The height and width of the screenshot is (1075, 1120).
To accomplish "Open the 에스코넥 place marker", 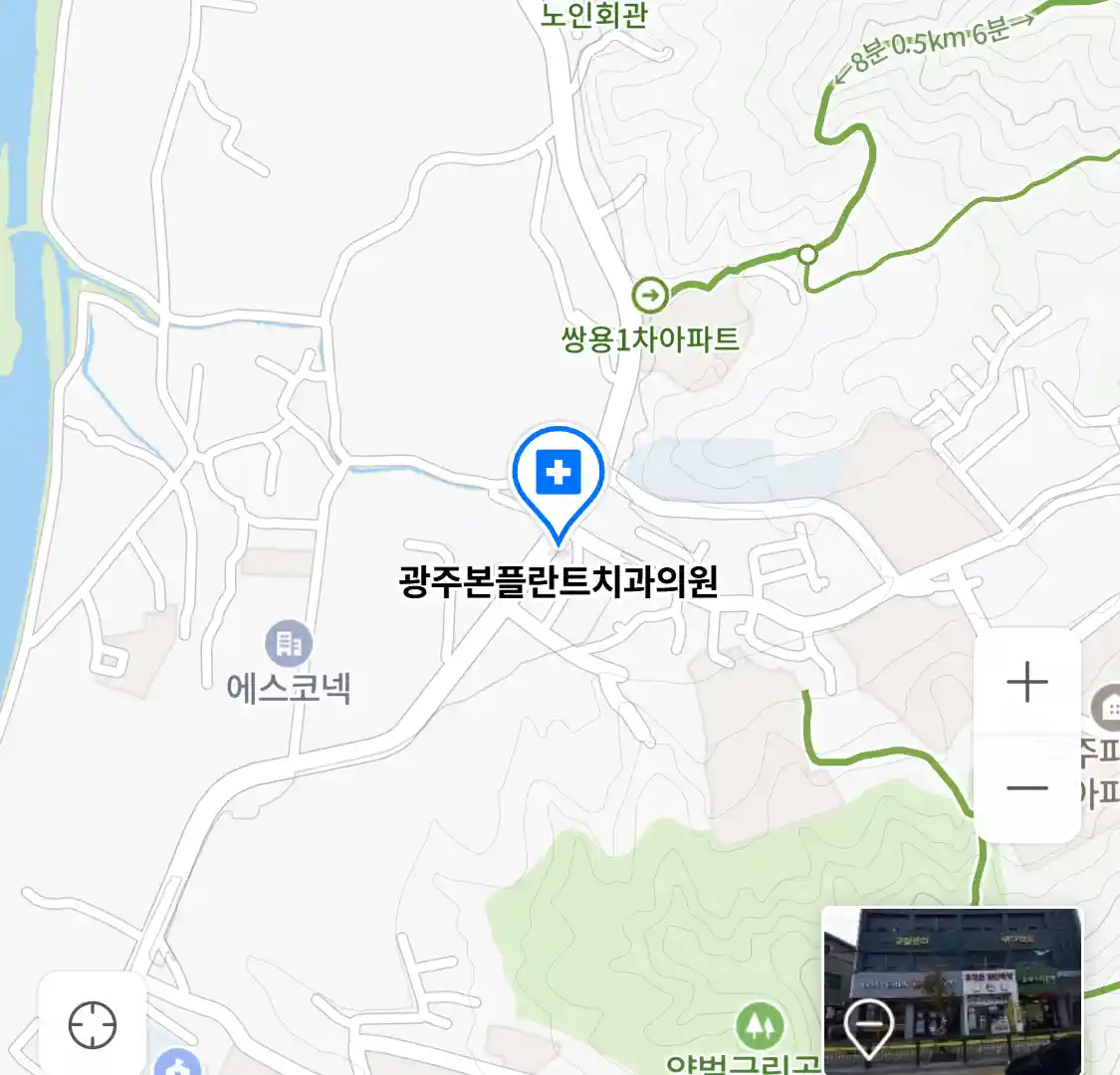I will pyautogui.click(x=289, y=645).
